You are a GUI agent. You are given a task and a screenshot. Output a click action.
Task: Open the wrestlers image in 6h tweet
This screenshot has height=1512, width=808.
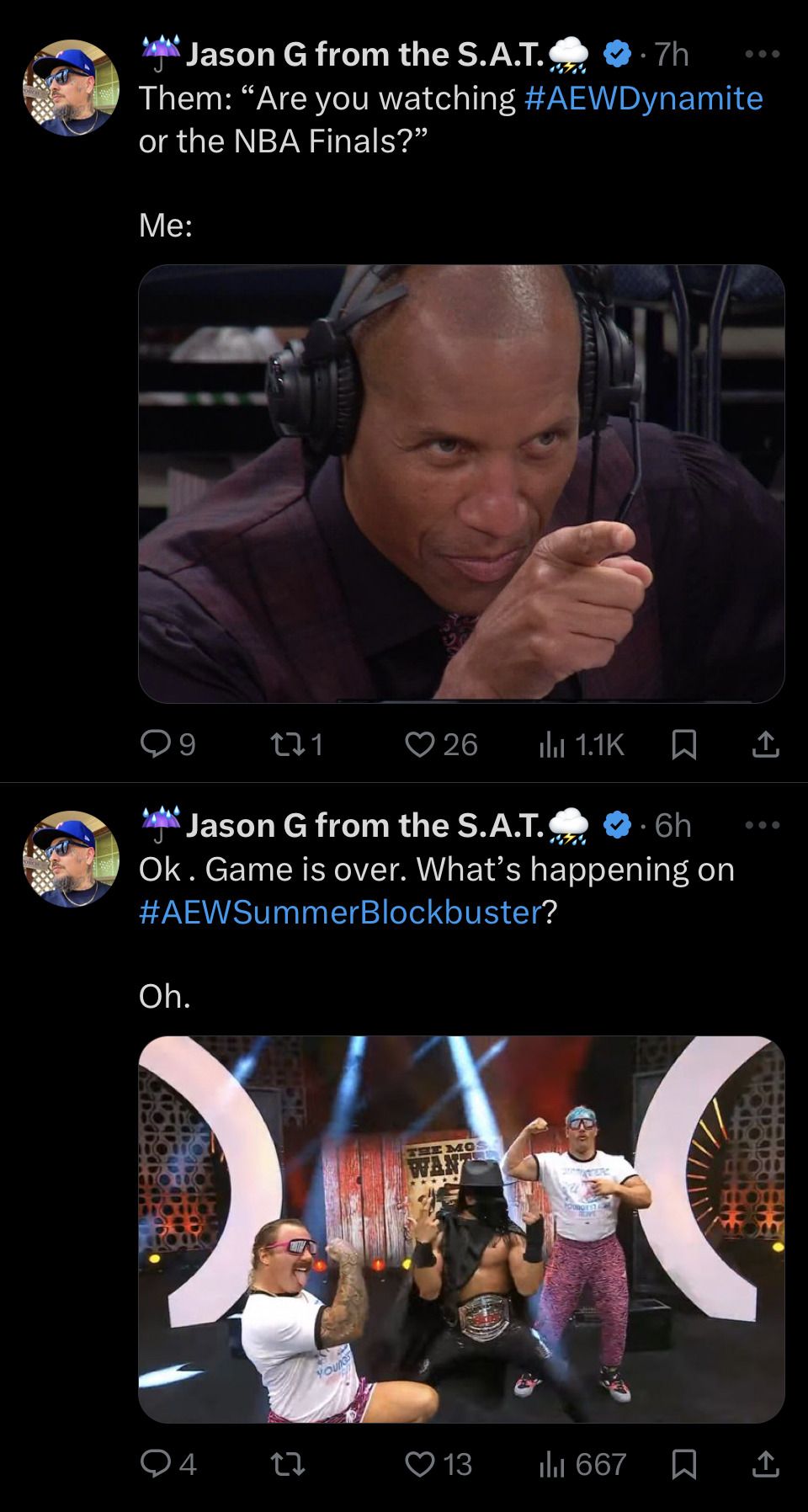[x=461, y=1229]
